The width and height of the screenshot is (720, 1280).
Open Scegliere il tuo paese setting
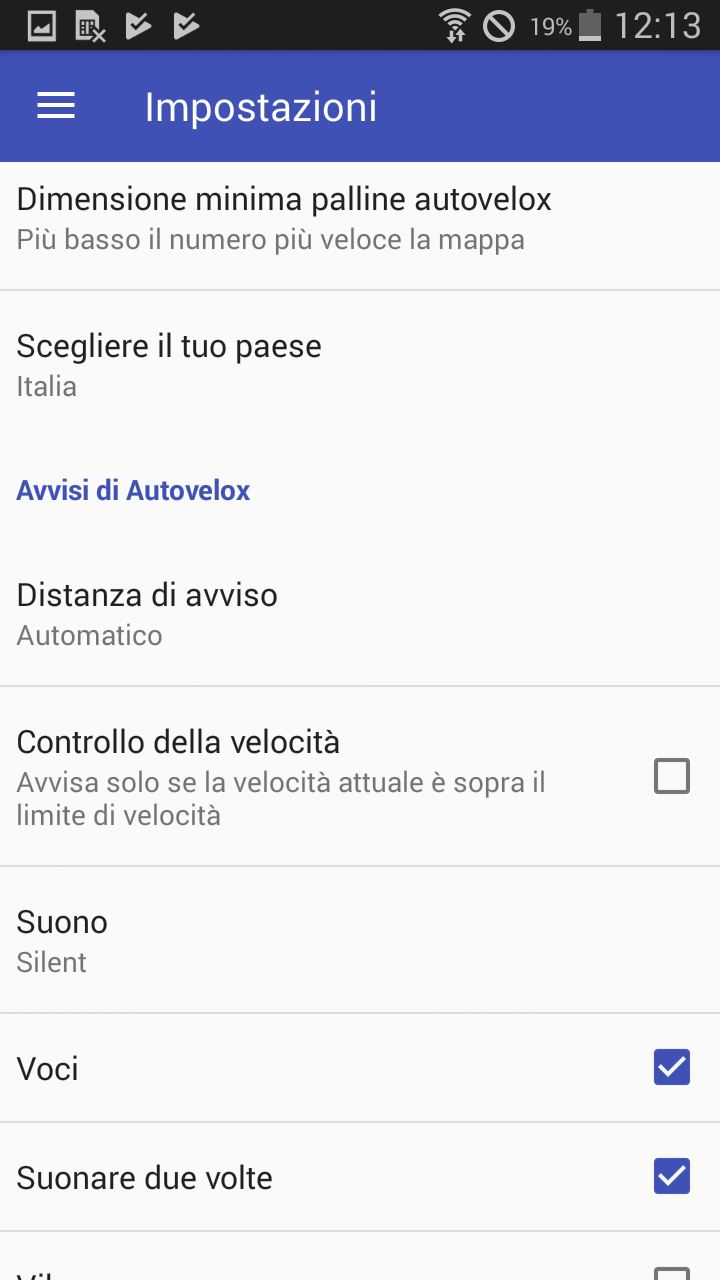(360, 364)
